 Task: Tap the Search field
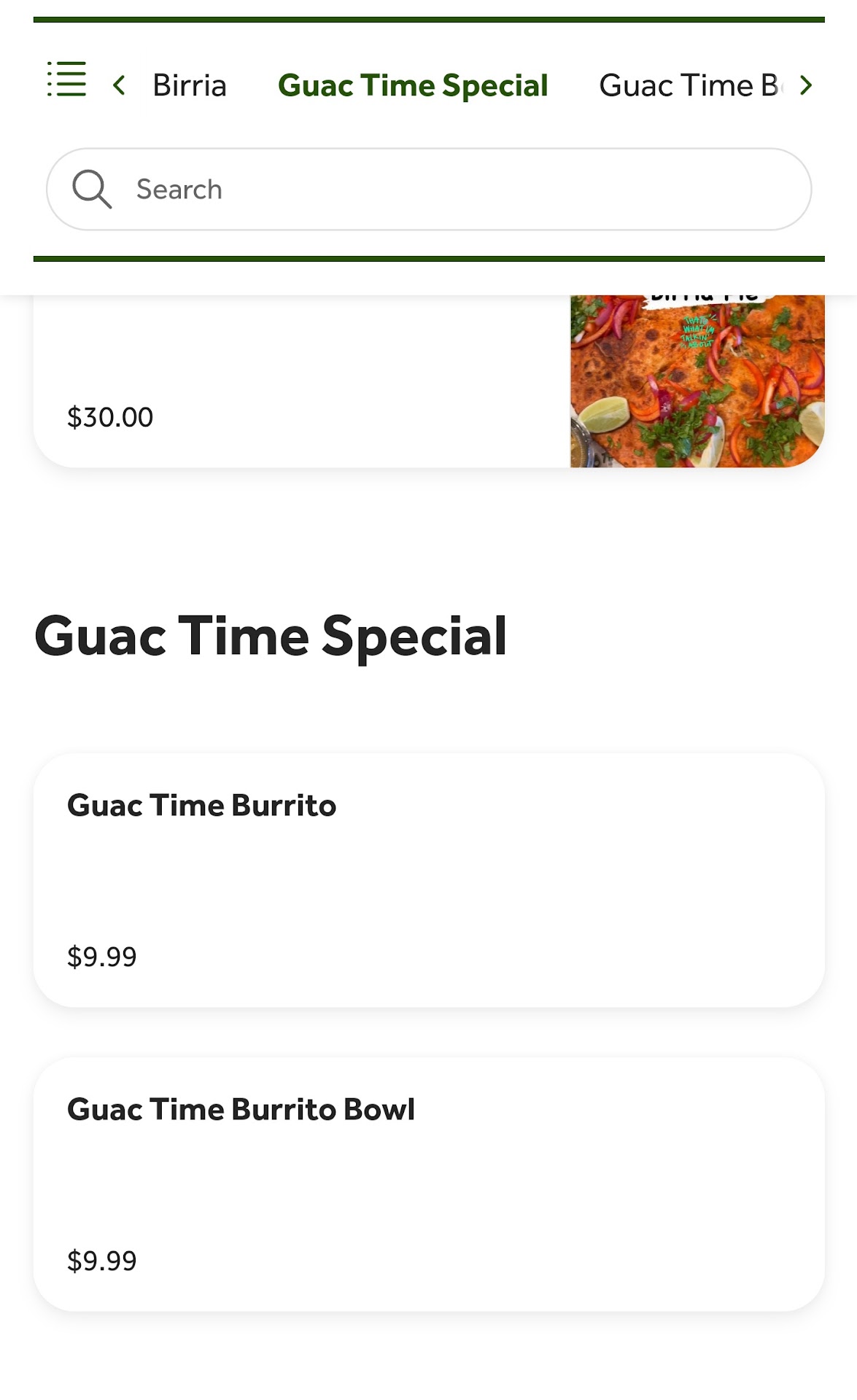[429, 190]
